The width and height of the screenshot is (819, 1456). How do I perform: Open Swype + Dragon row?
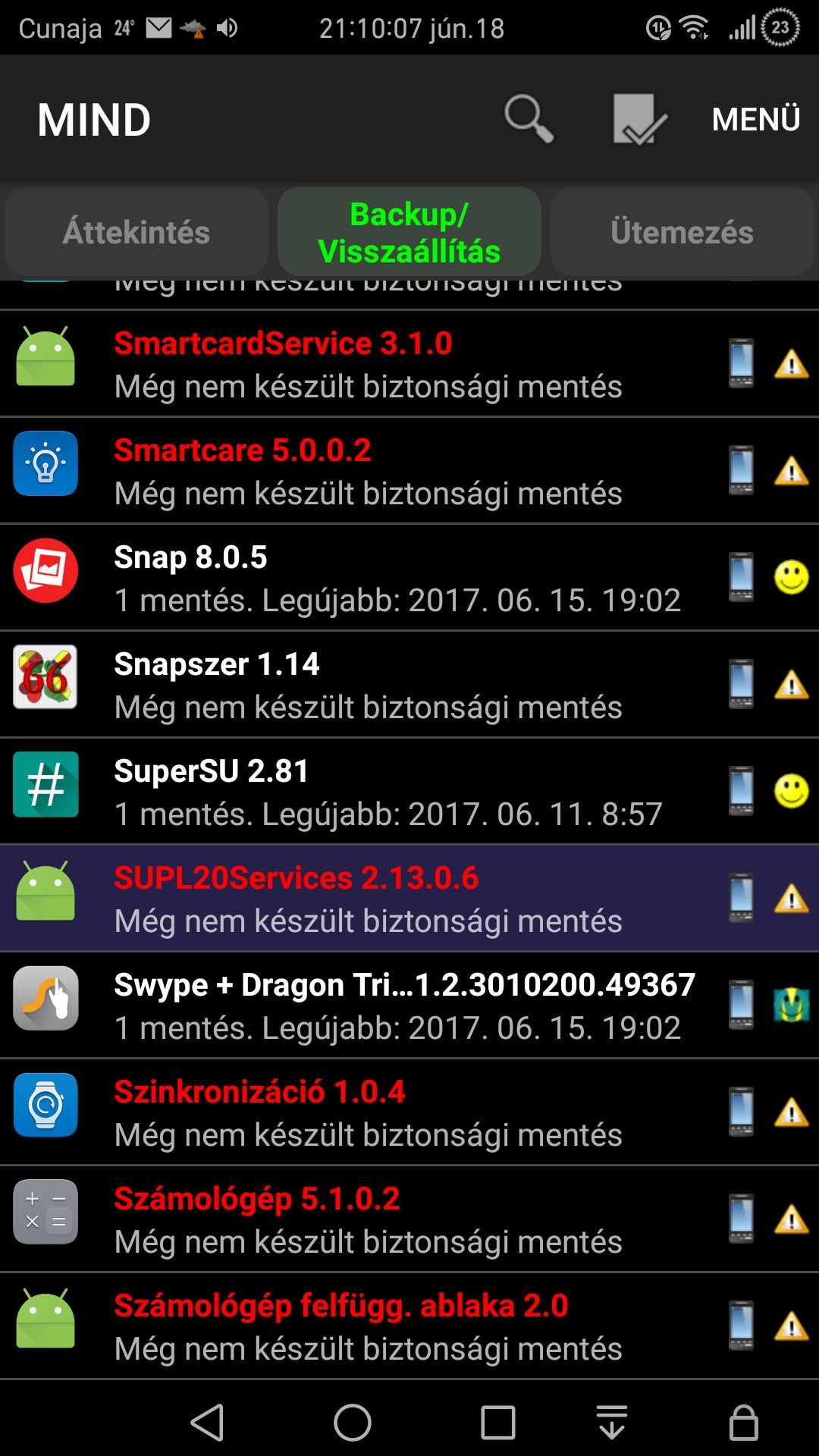click(x=409, y=1006)
